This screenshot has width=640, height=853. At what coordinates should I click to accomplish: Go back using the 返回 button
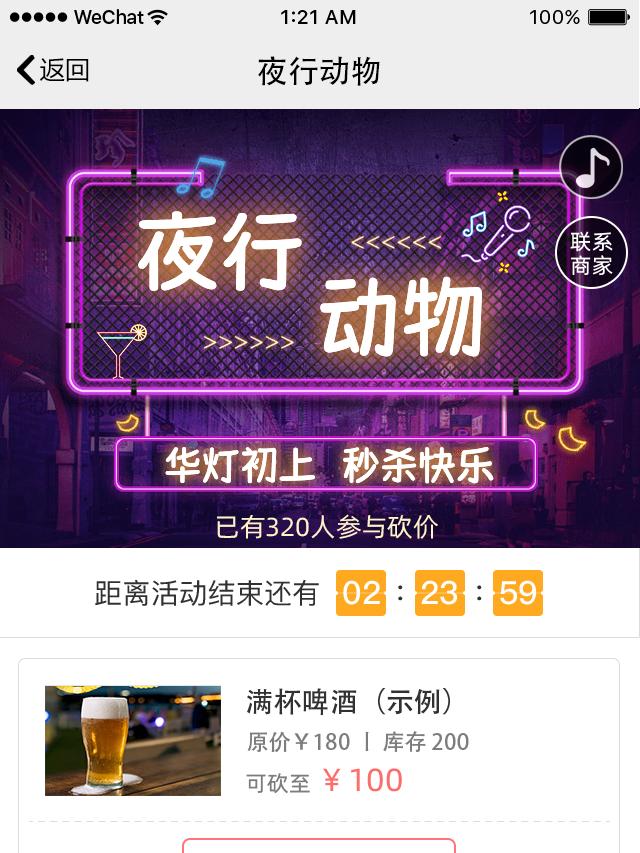coord(53,70)
